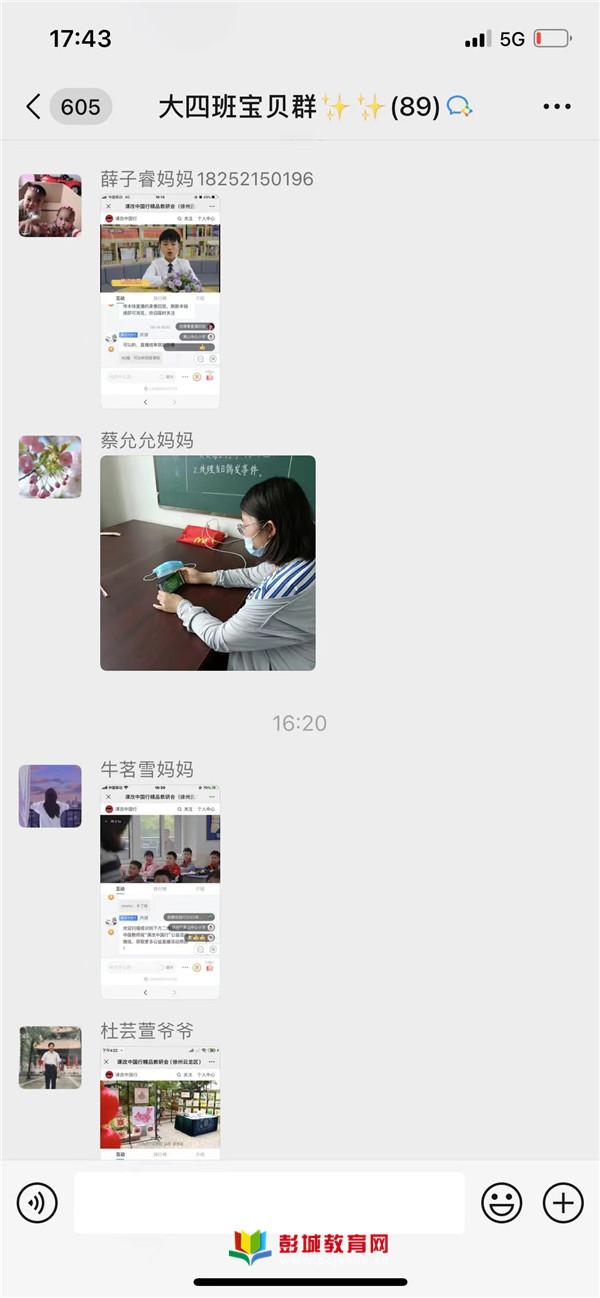Open 牛茗雪妈妈's profile avatar

pos(50,796)
